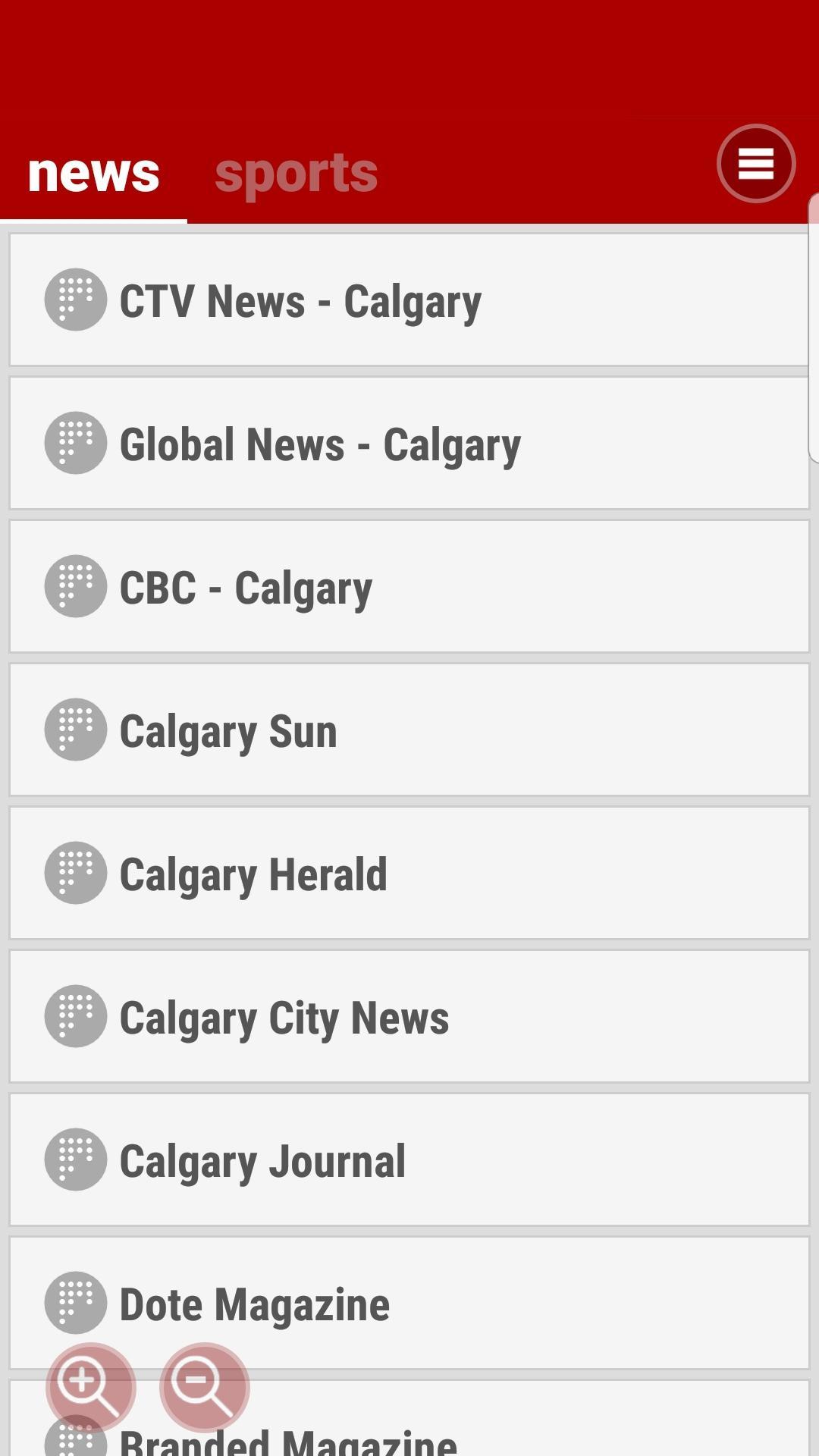
Task: Open Calgary City News
Action: 409,1016
